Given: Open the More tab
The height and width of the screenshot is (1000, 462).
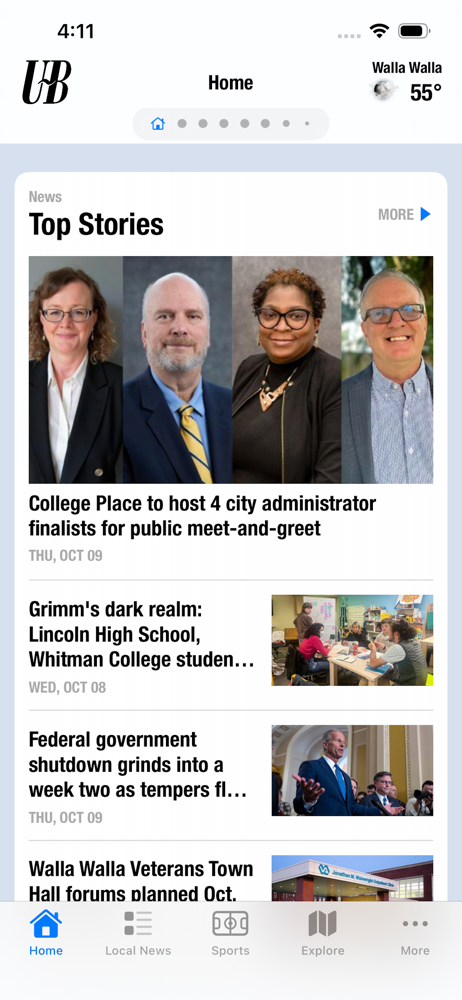Looking at the screenshot, I should click(415, 934).
